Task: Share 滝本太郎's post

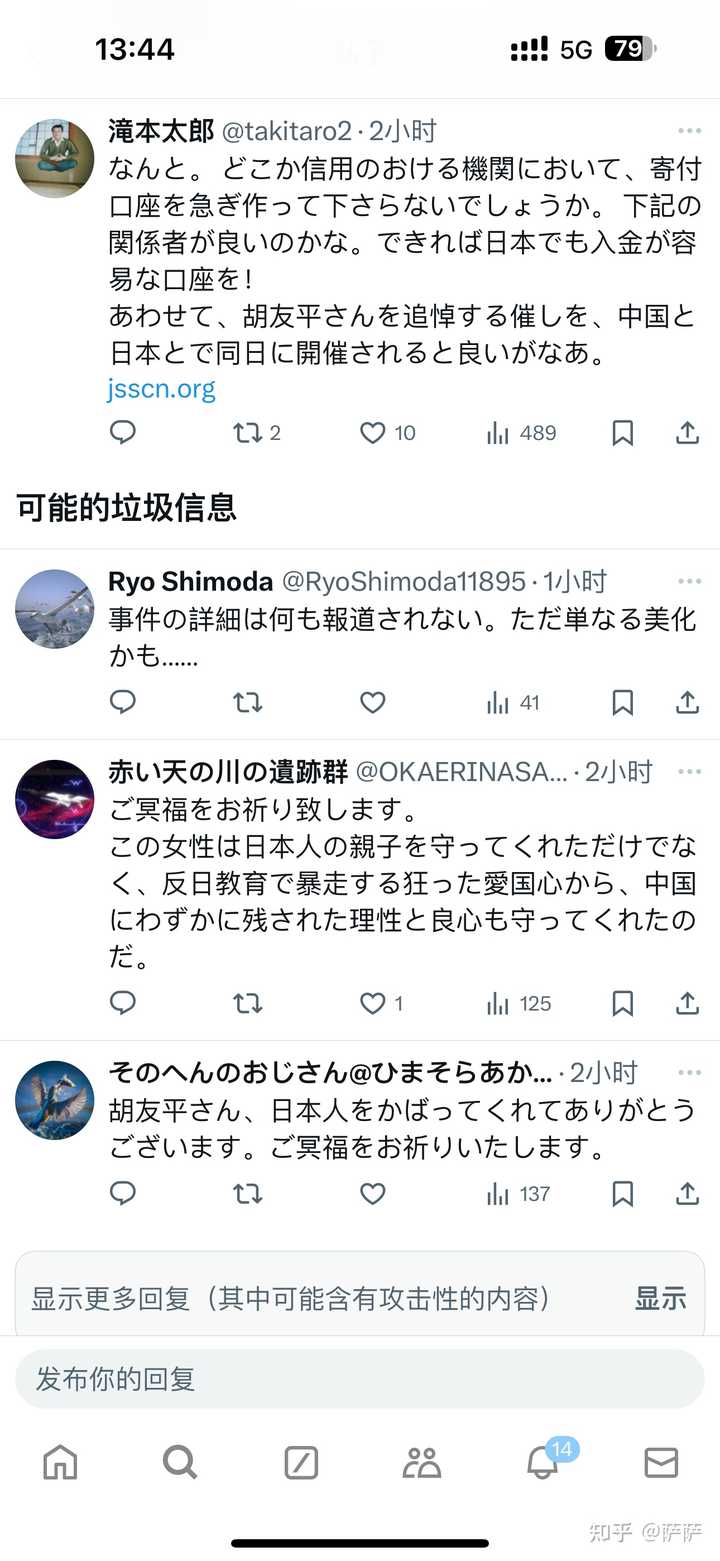Action: pyautogui.click(x=687, y=432)
